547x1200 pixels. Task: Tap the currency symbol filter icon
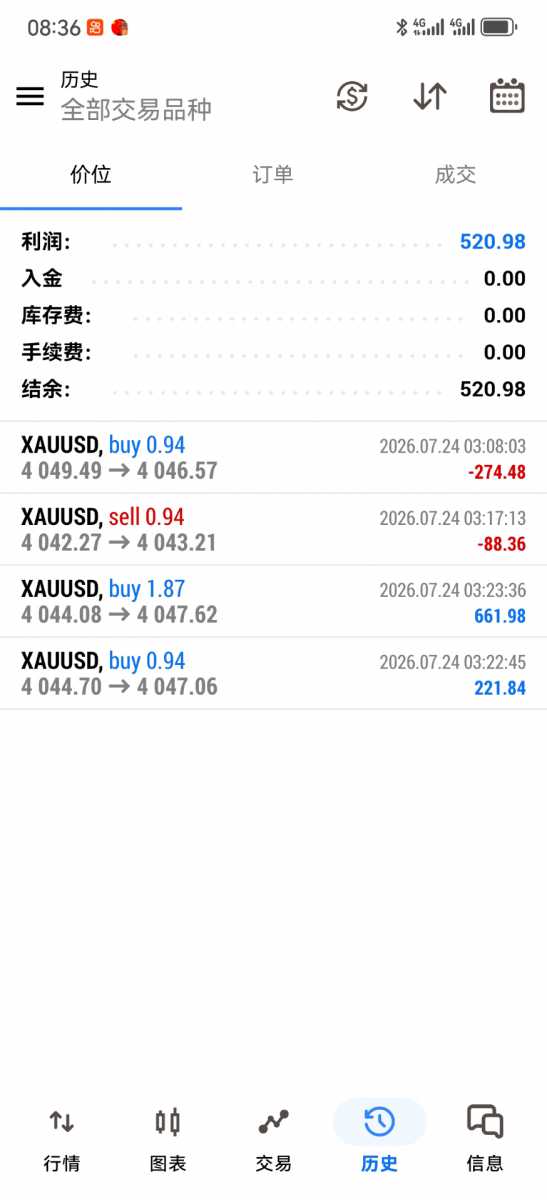tap(352, 96)
